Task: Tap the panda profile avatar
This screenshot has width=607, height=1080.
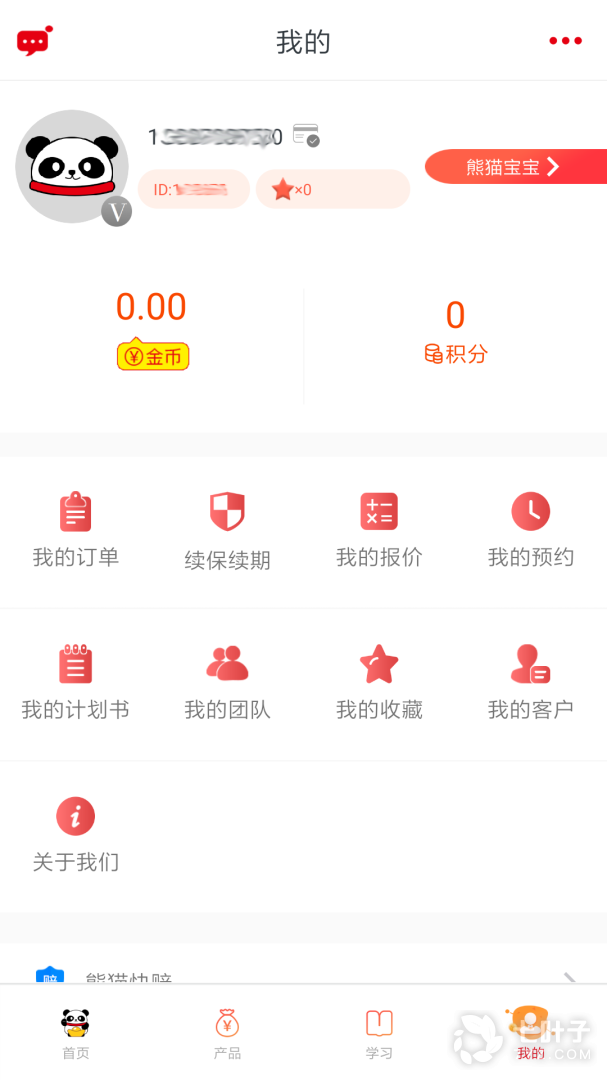Action: pos(72,166)
